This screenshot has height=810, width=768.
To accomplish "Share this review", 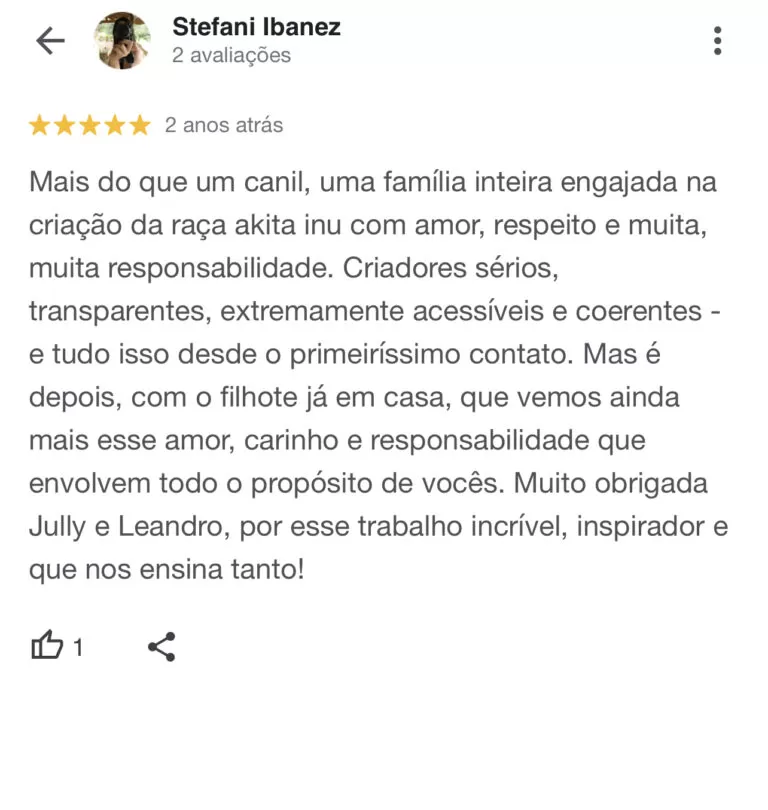I will pos(162,647).
